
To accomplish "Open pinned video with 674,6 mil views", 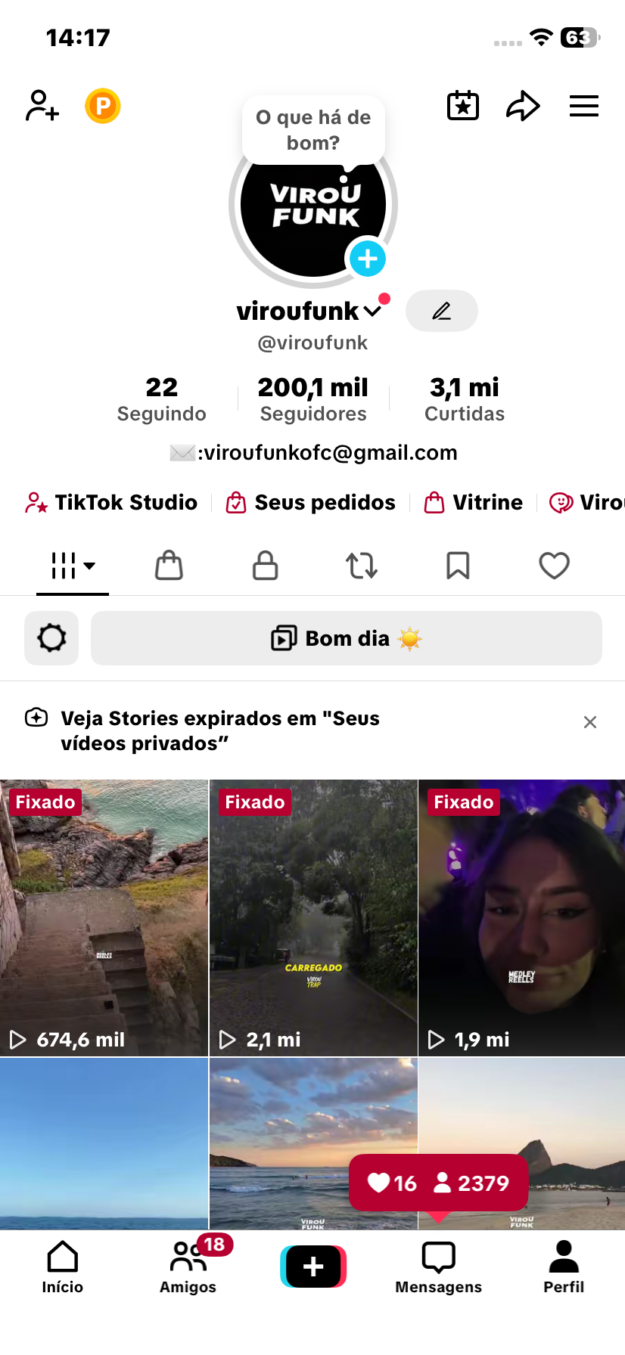I will click(x=104, y=917).
